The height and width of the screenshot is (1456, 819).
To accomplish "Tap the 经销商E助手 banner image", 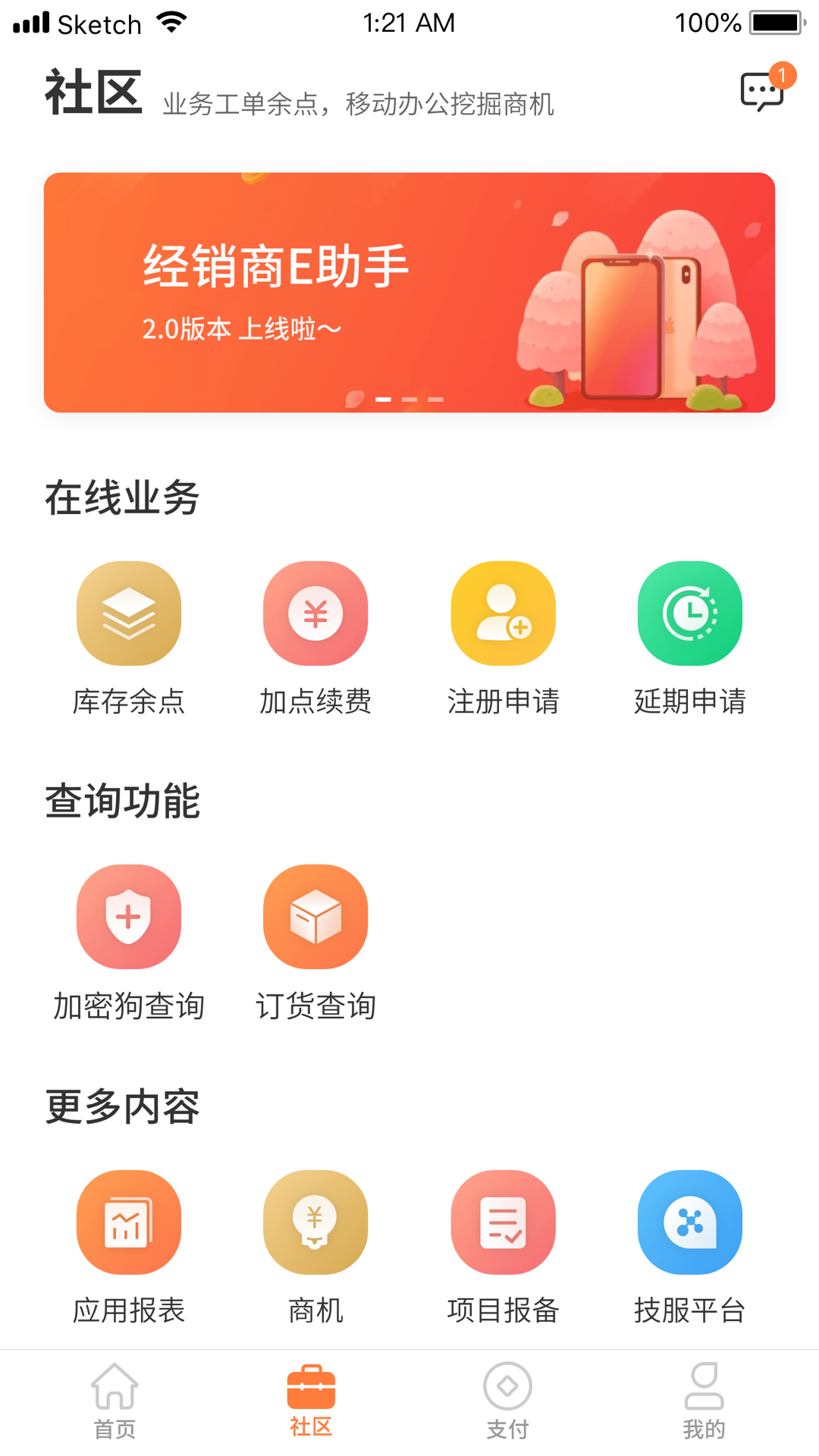I will [409, 292].
